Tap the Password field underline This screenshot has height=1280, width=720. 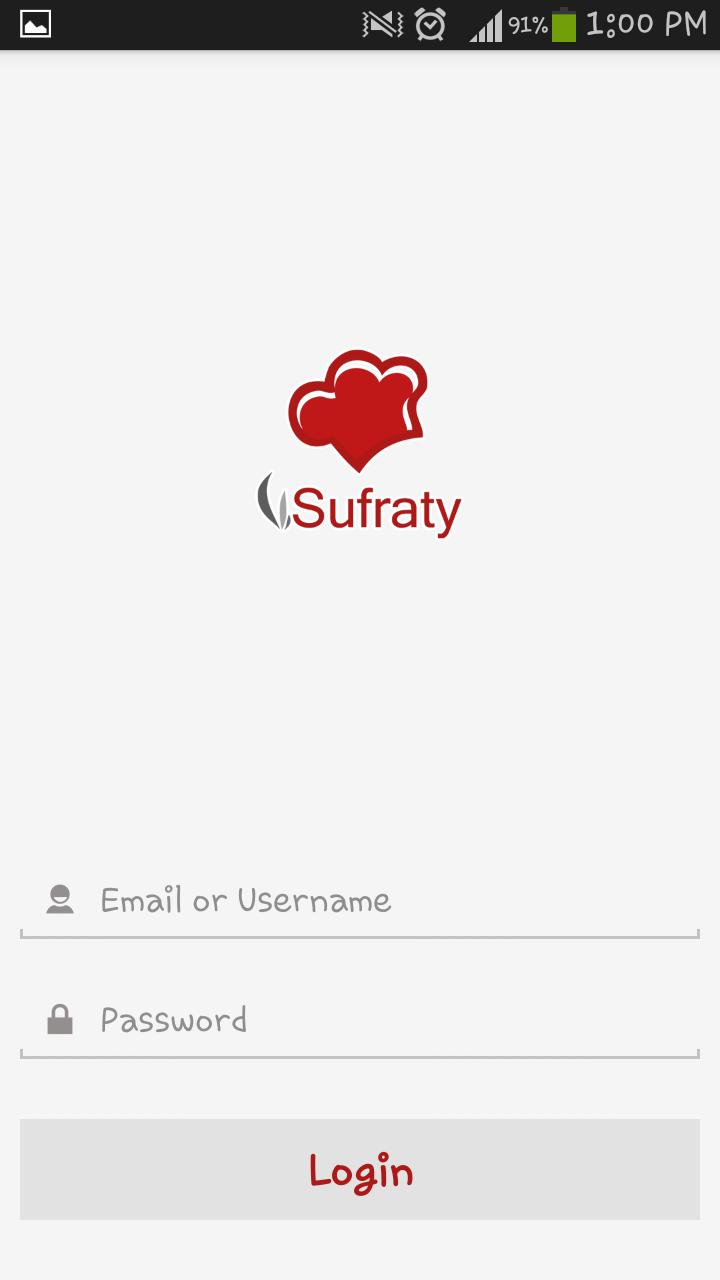click(360, 1054)
